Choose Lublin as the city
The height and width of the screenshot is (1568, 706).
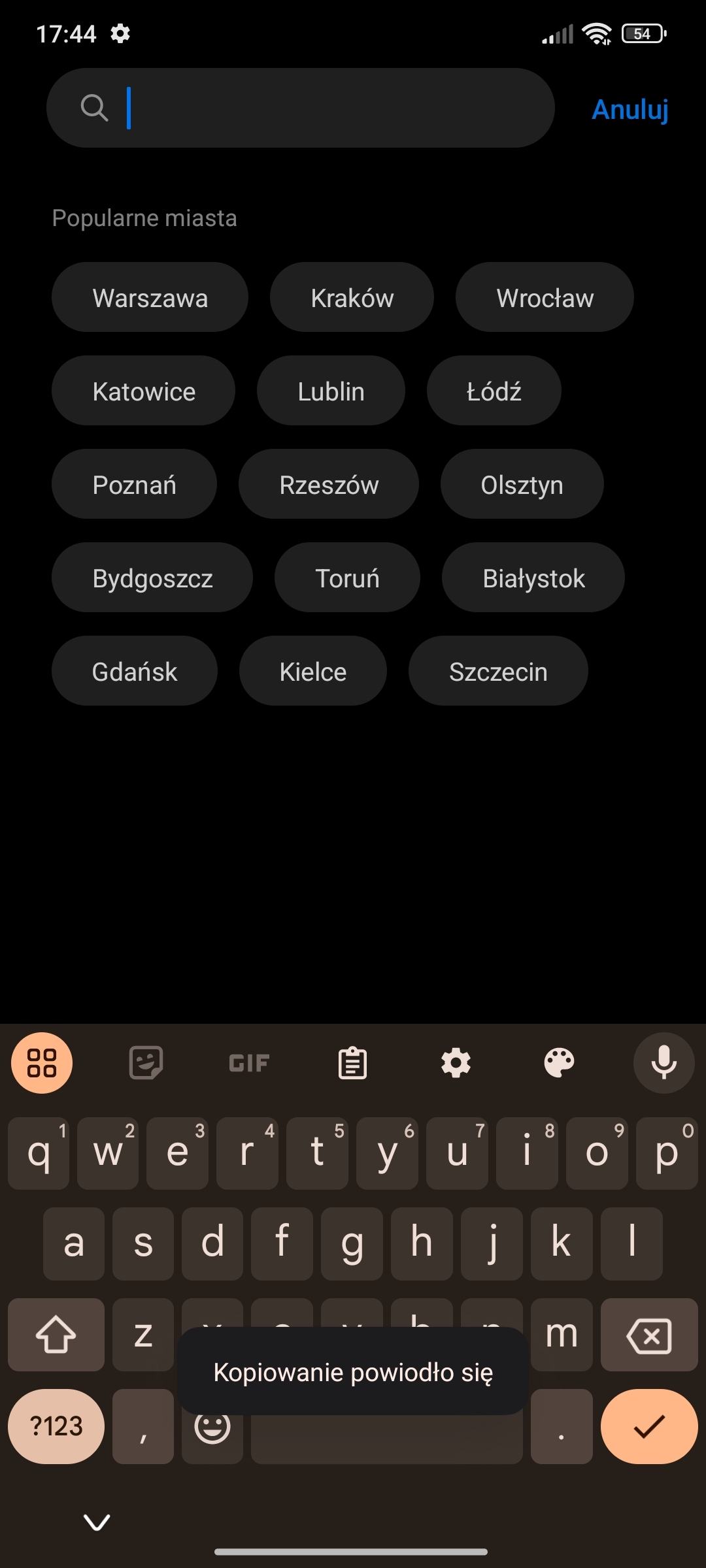click(x=331, y=391)
